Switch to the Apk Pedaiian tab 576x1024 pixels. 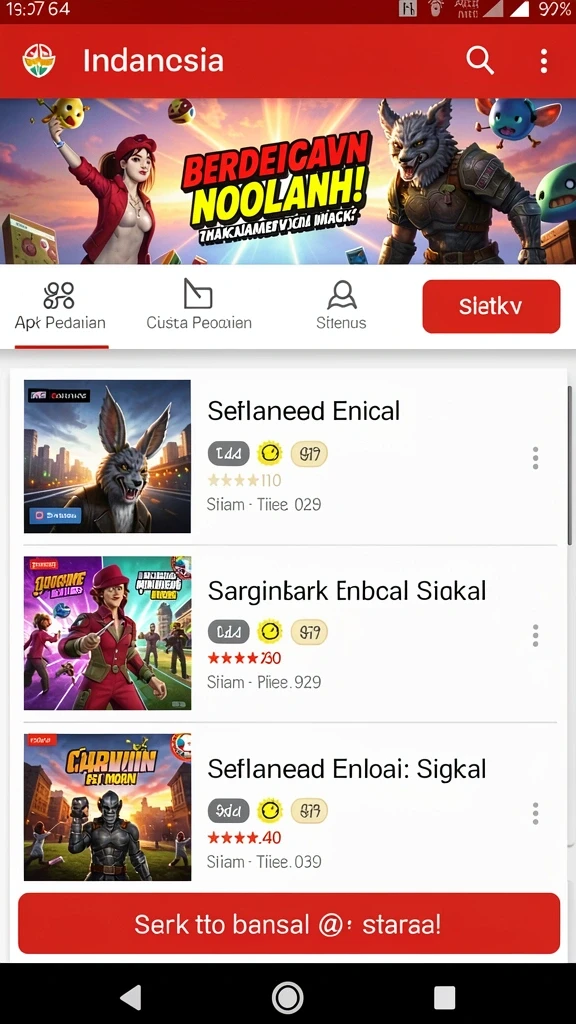click(61, 306)
